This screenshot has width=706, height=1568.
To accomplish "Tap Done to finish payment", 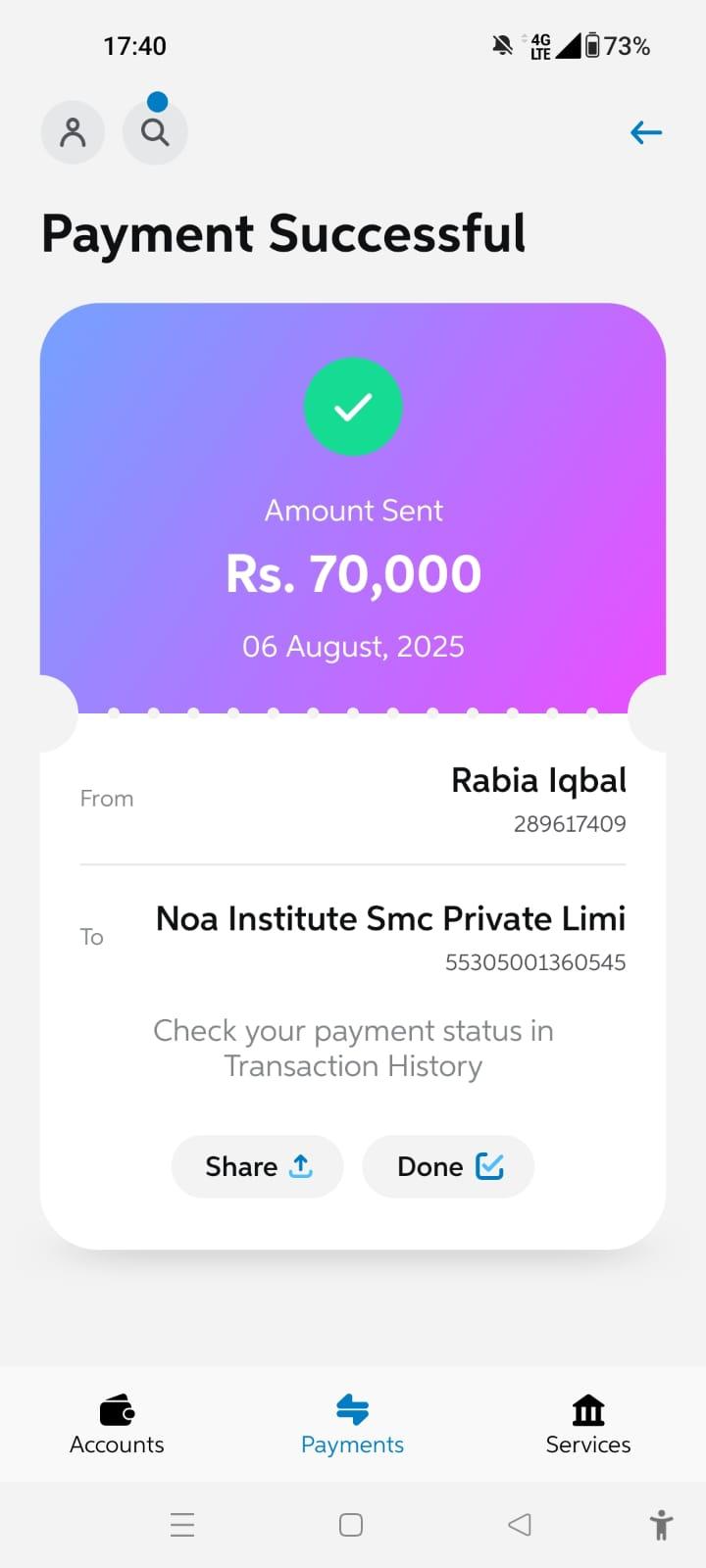I will pos(448,1166).
